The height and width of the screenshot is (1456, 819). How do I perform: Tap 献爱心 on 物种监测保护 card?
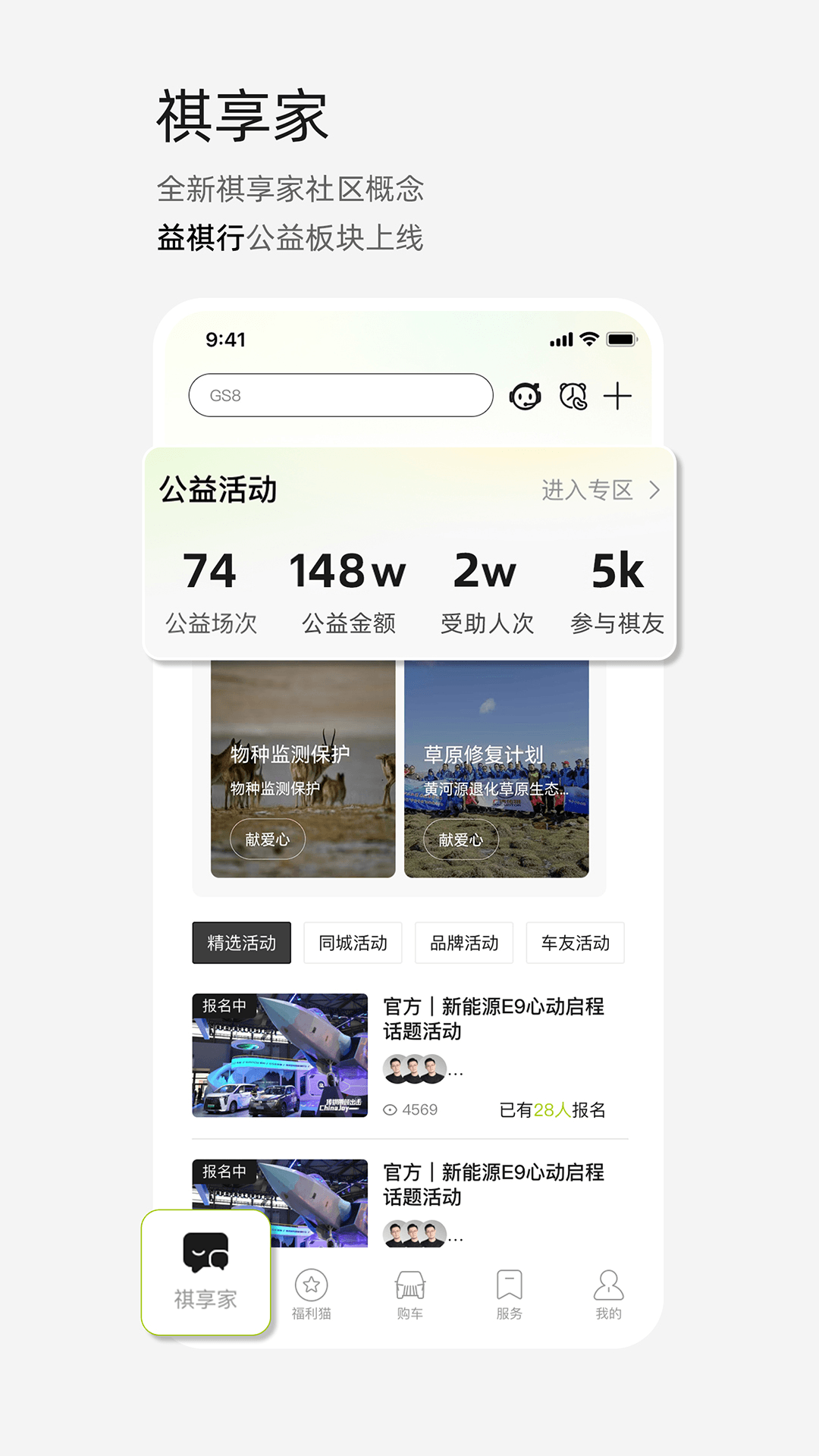coord(267,839)
